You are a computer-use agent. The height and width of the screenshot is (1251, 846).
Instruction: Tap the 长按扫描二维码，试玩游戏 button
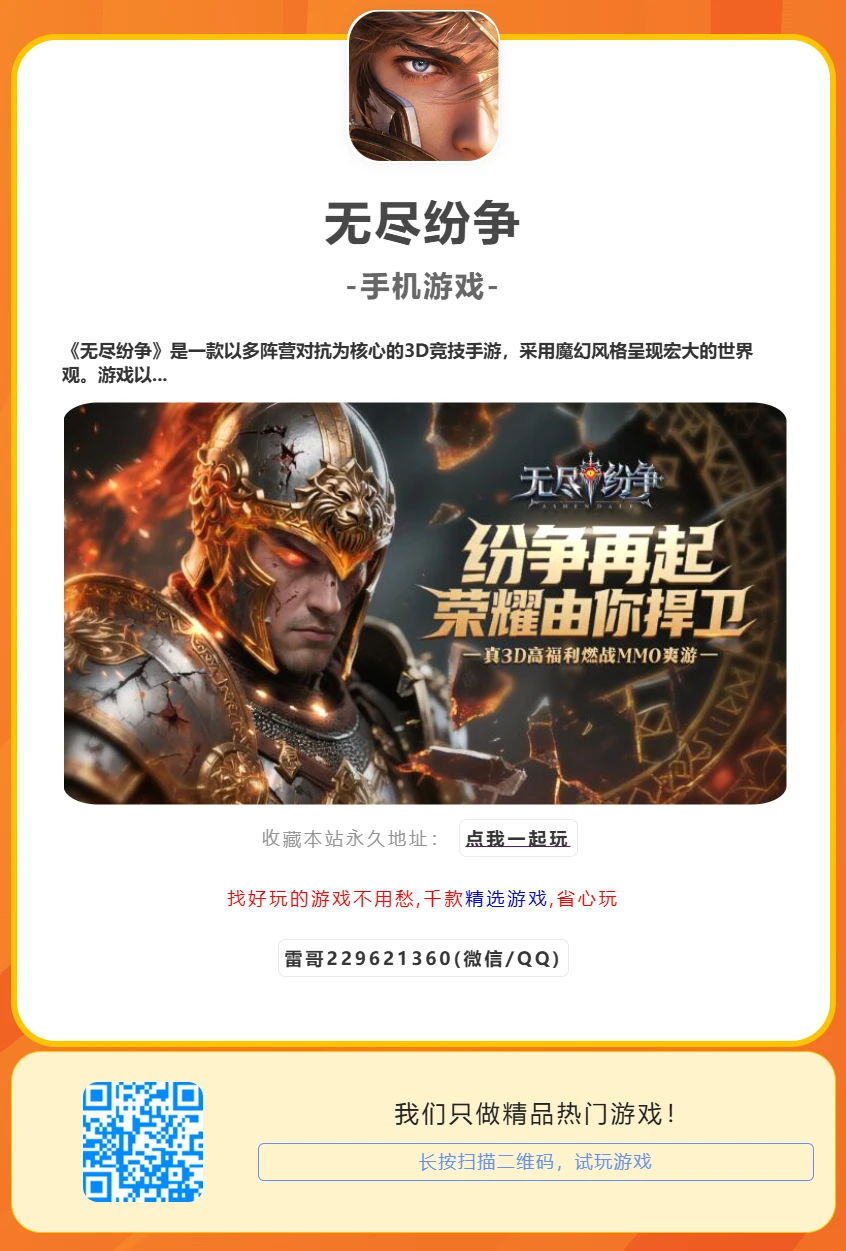pyautogui.click(x=535, y=1161)
